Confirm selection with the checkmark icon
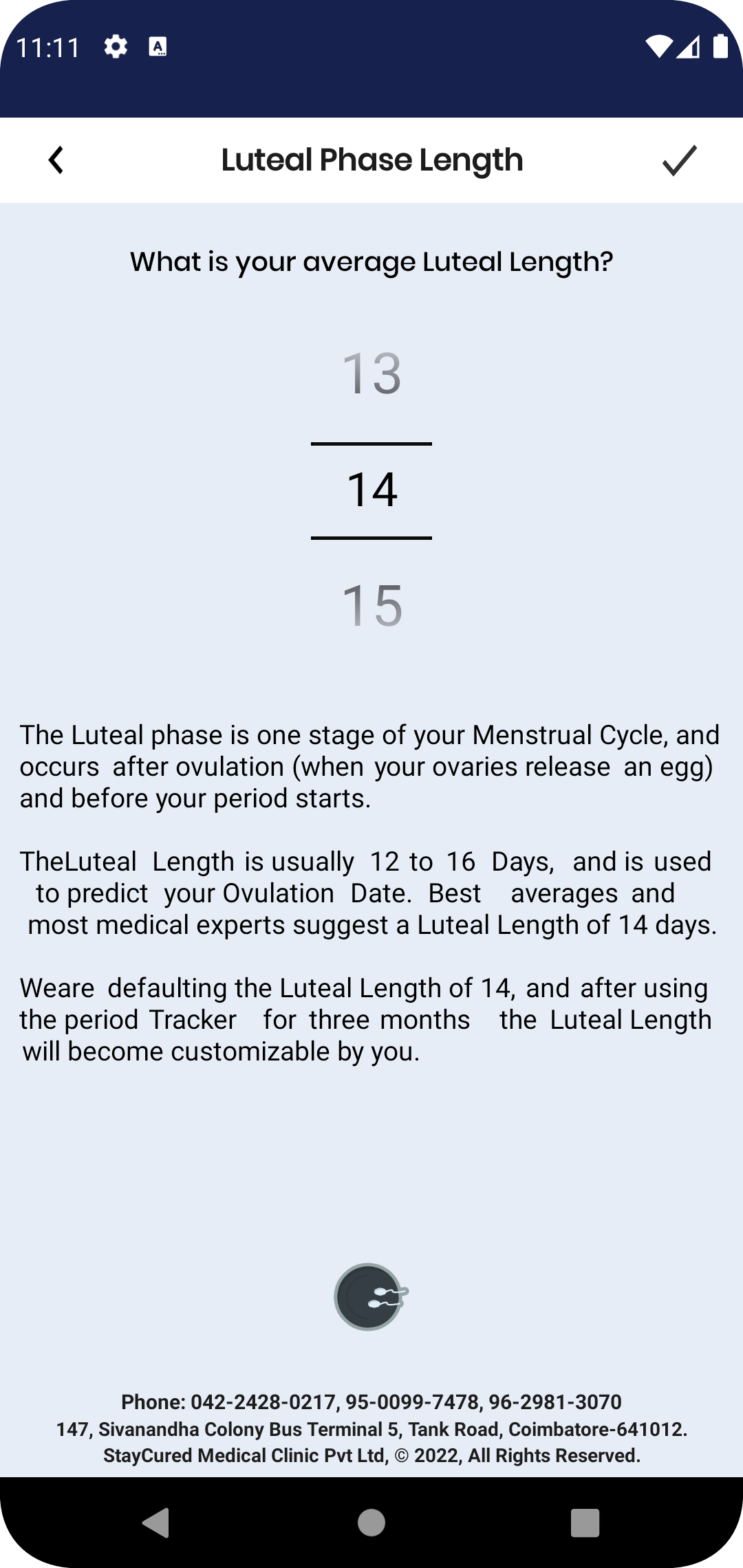The width and height of the screenshot is (743, 1568). 679,160
